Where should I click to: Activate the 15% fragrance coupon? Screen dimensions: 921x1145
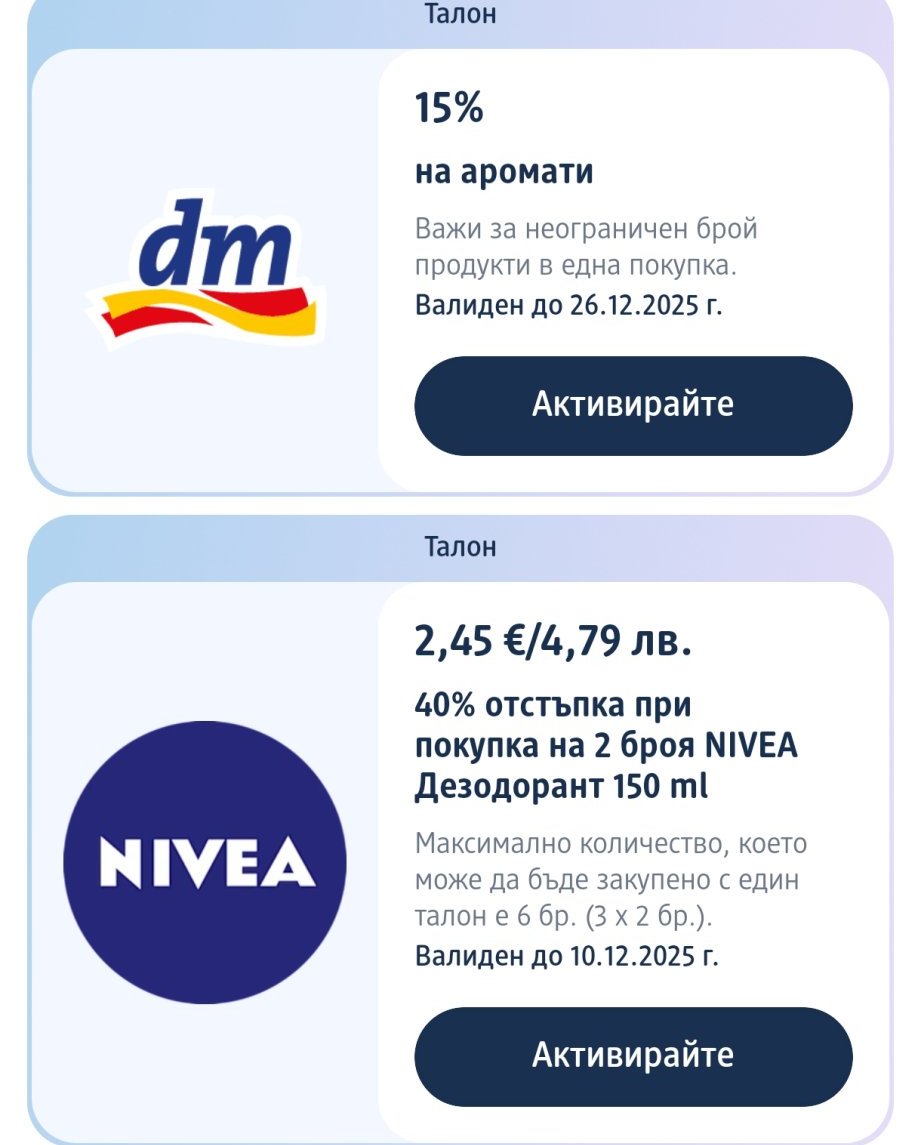(x=633, y=405)
